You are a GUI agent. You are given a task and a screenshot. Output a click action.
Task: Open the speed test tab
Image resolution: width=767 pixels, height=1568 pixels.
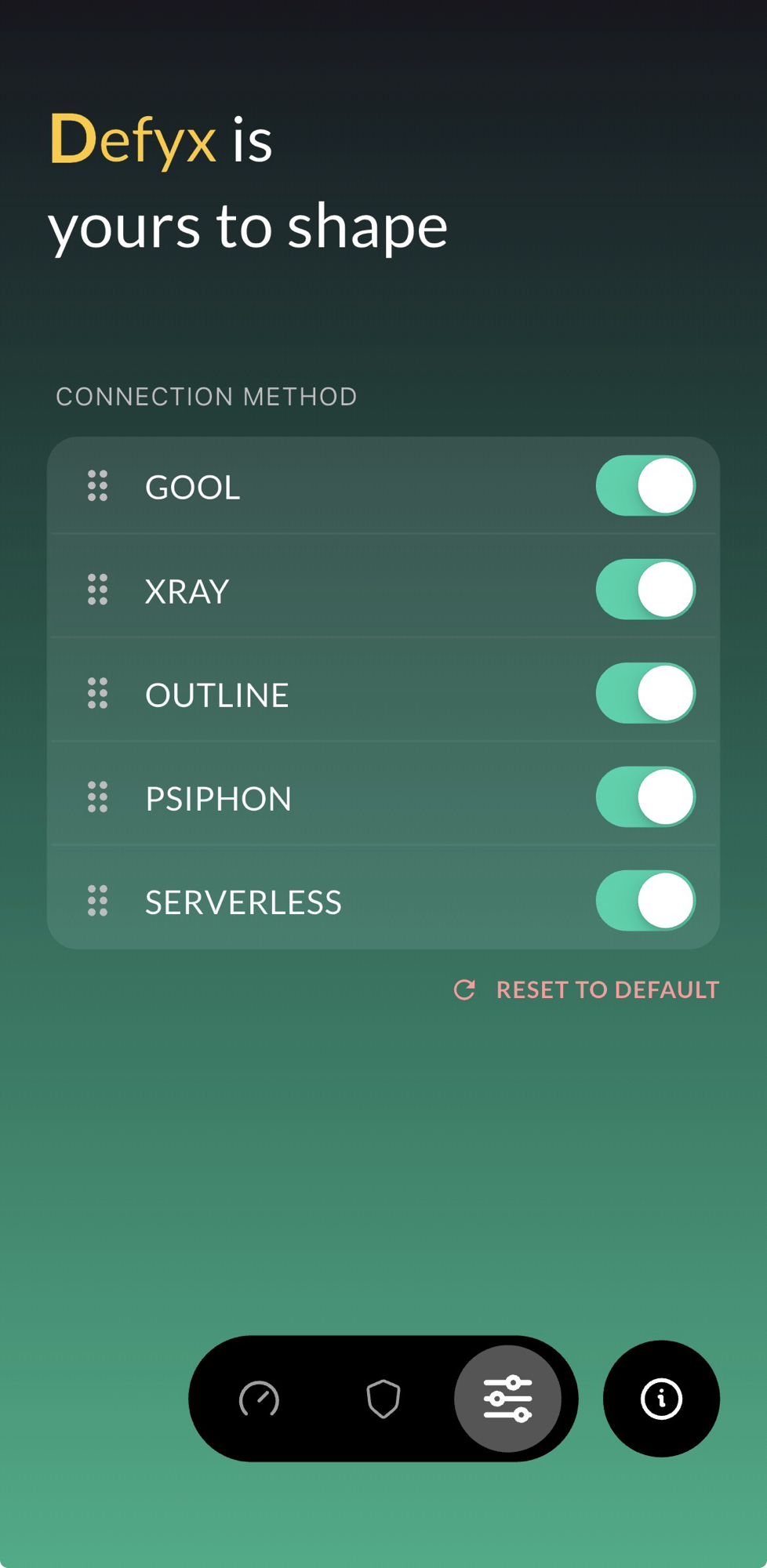coord(259,1399)
